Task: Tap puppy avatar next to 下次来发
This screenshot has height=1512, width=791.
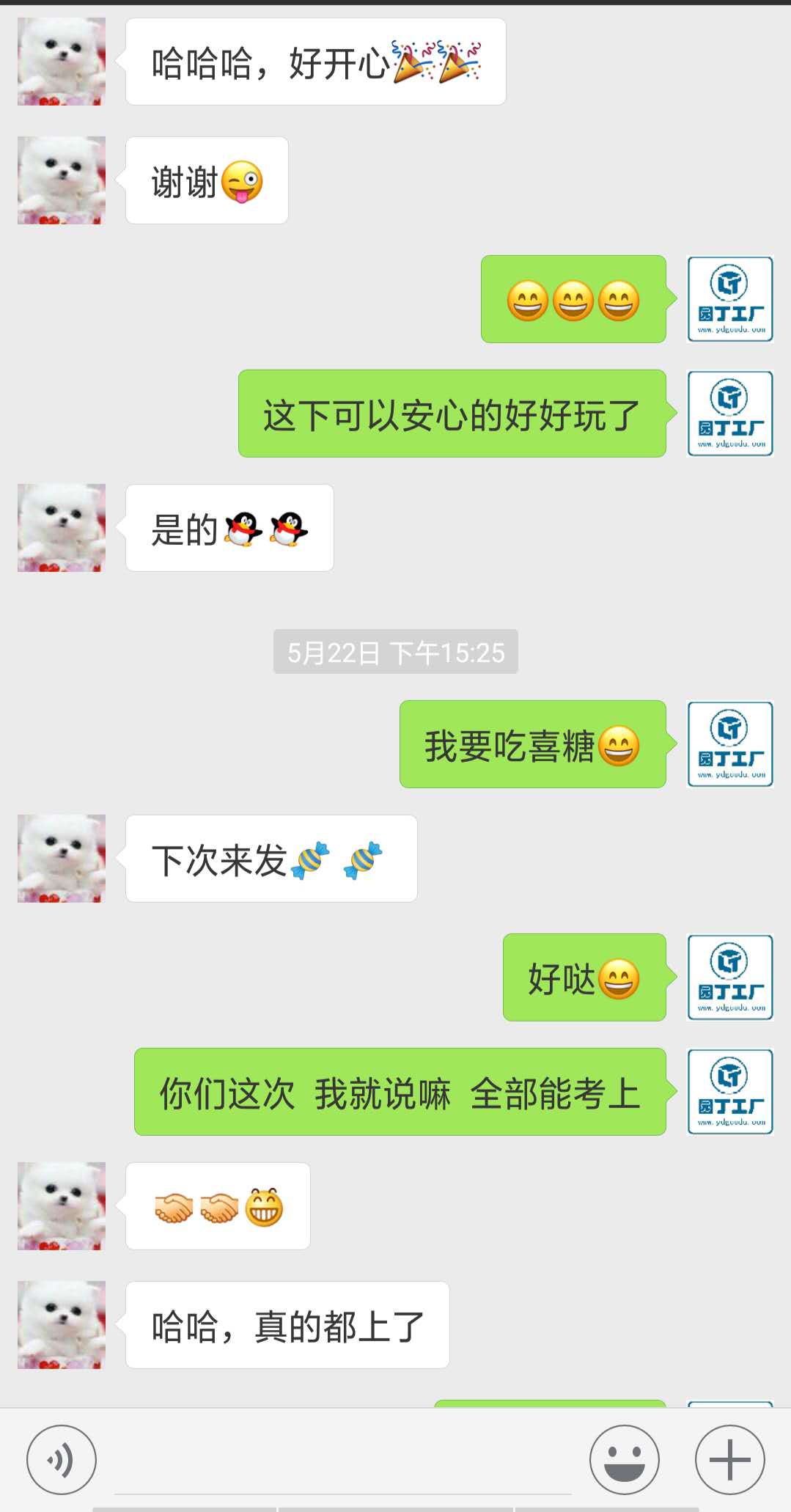Action: click(x=62, y=858)
